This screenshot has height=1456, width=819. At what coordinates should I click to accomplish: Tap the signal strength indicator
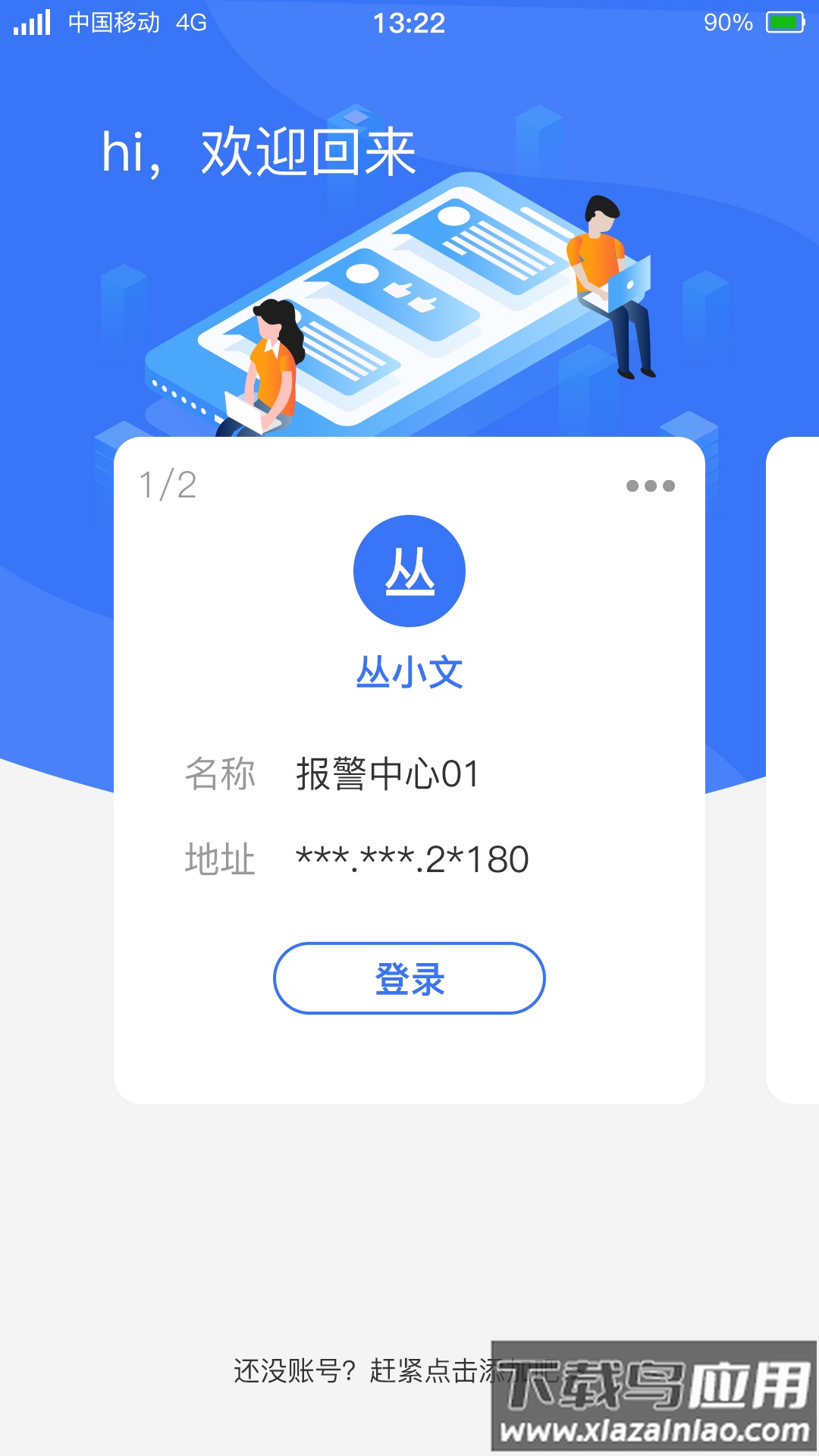[32, 23]
